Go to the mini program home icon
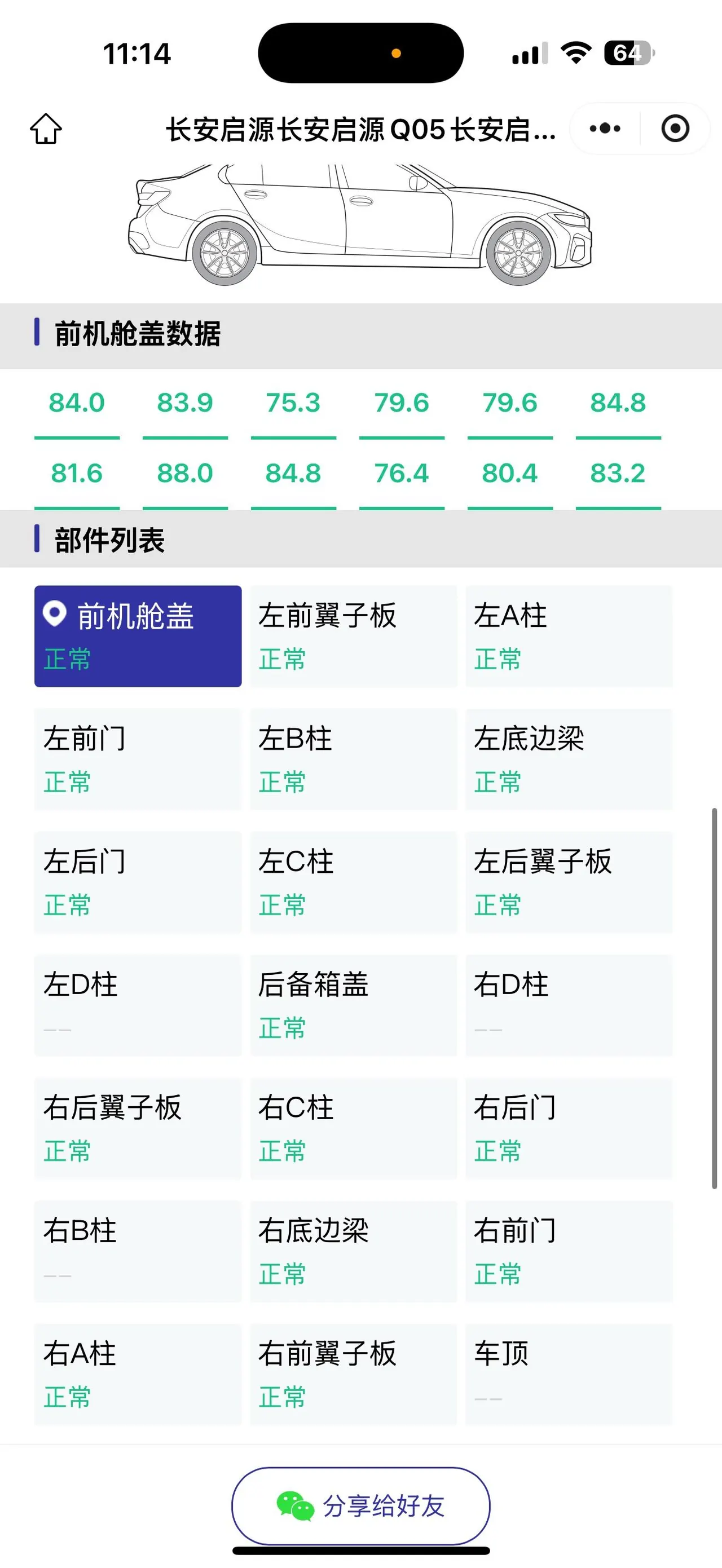Screen dimensions: 722x1568 tap(46, 129)
